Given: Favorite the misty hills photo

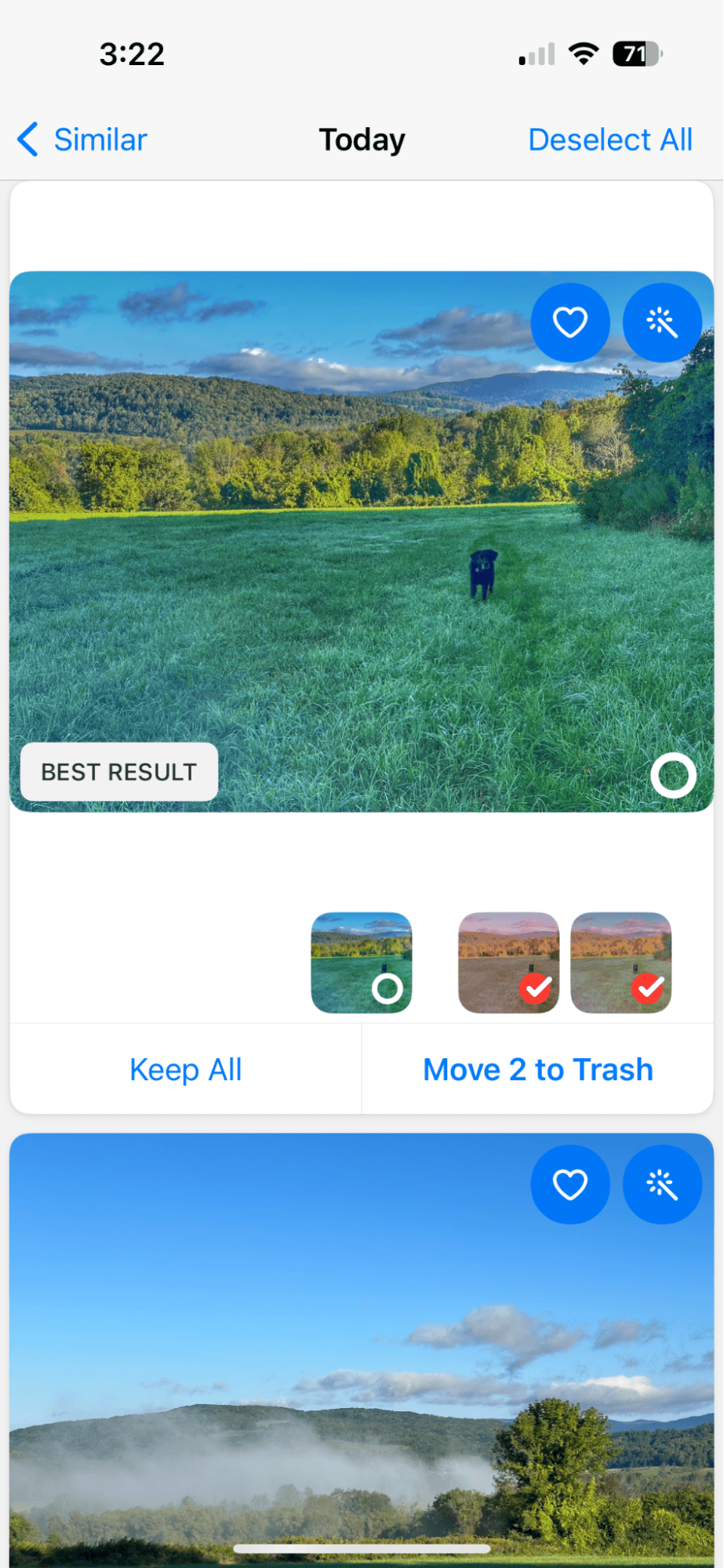Looking at the screenshot, I should (x=569, y=1184).
